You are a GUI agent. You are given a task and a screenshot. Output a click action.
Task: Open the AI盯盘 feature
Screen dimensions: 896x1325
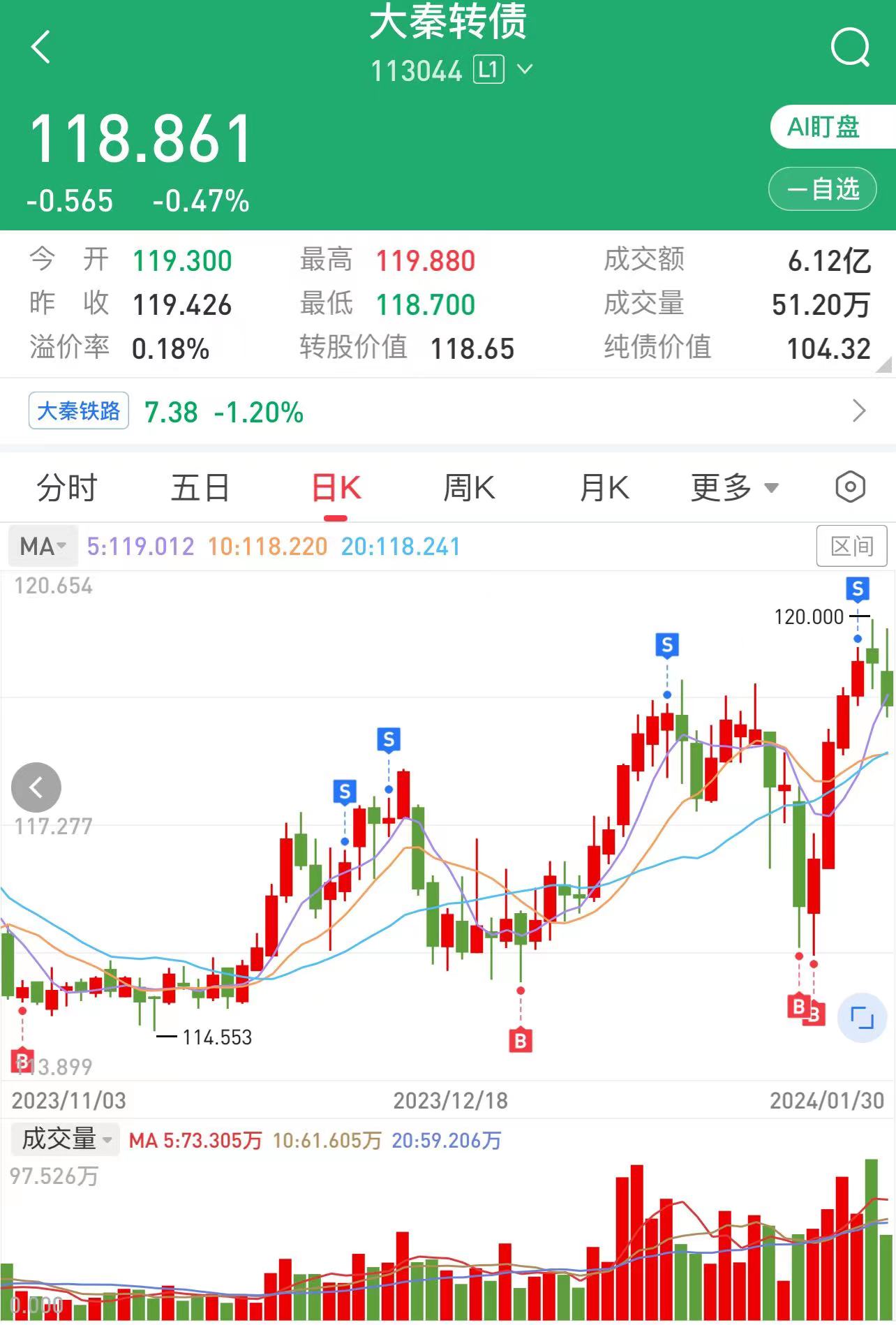[827, 127]
